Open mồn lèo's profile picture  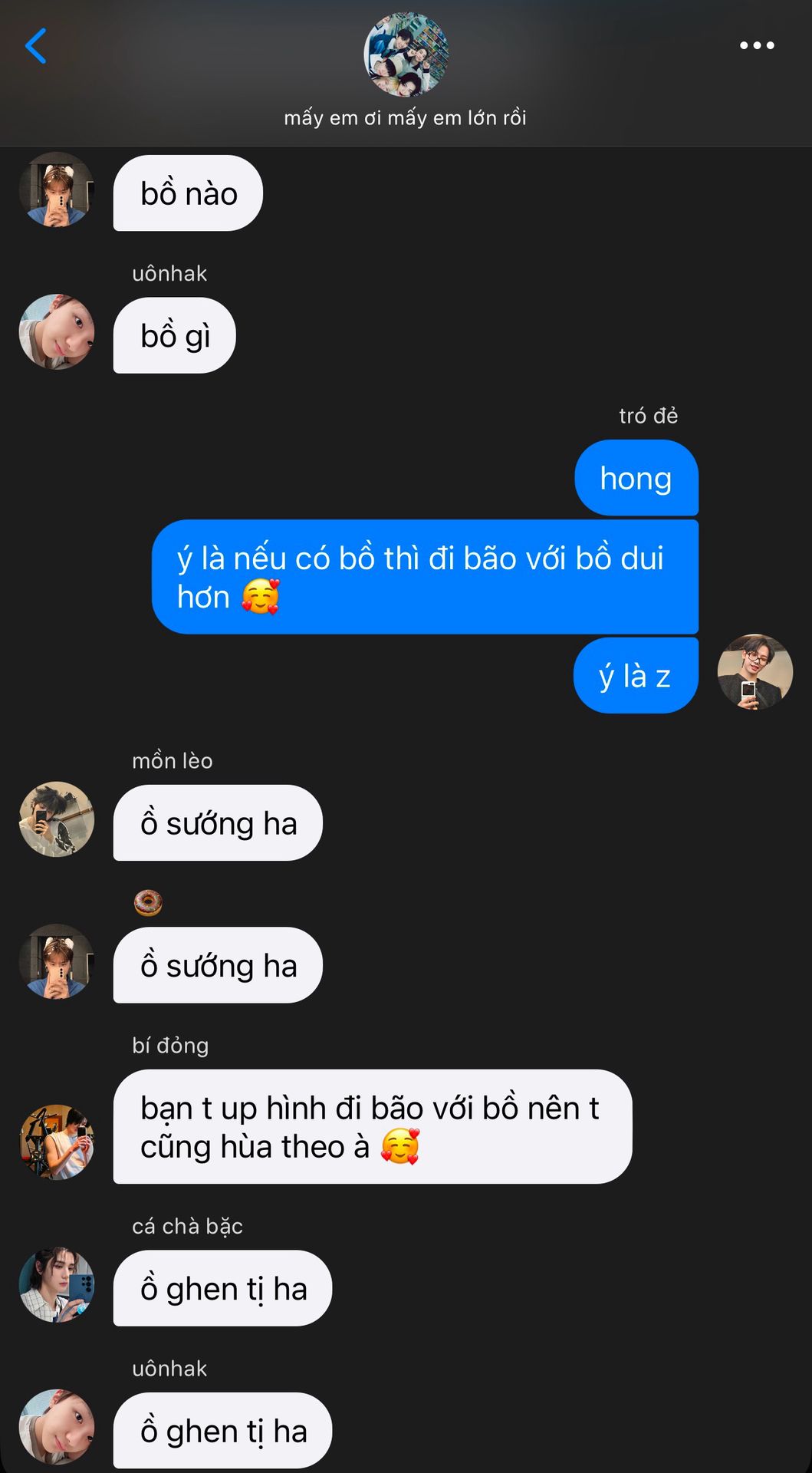tap(57, 819)
